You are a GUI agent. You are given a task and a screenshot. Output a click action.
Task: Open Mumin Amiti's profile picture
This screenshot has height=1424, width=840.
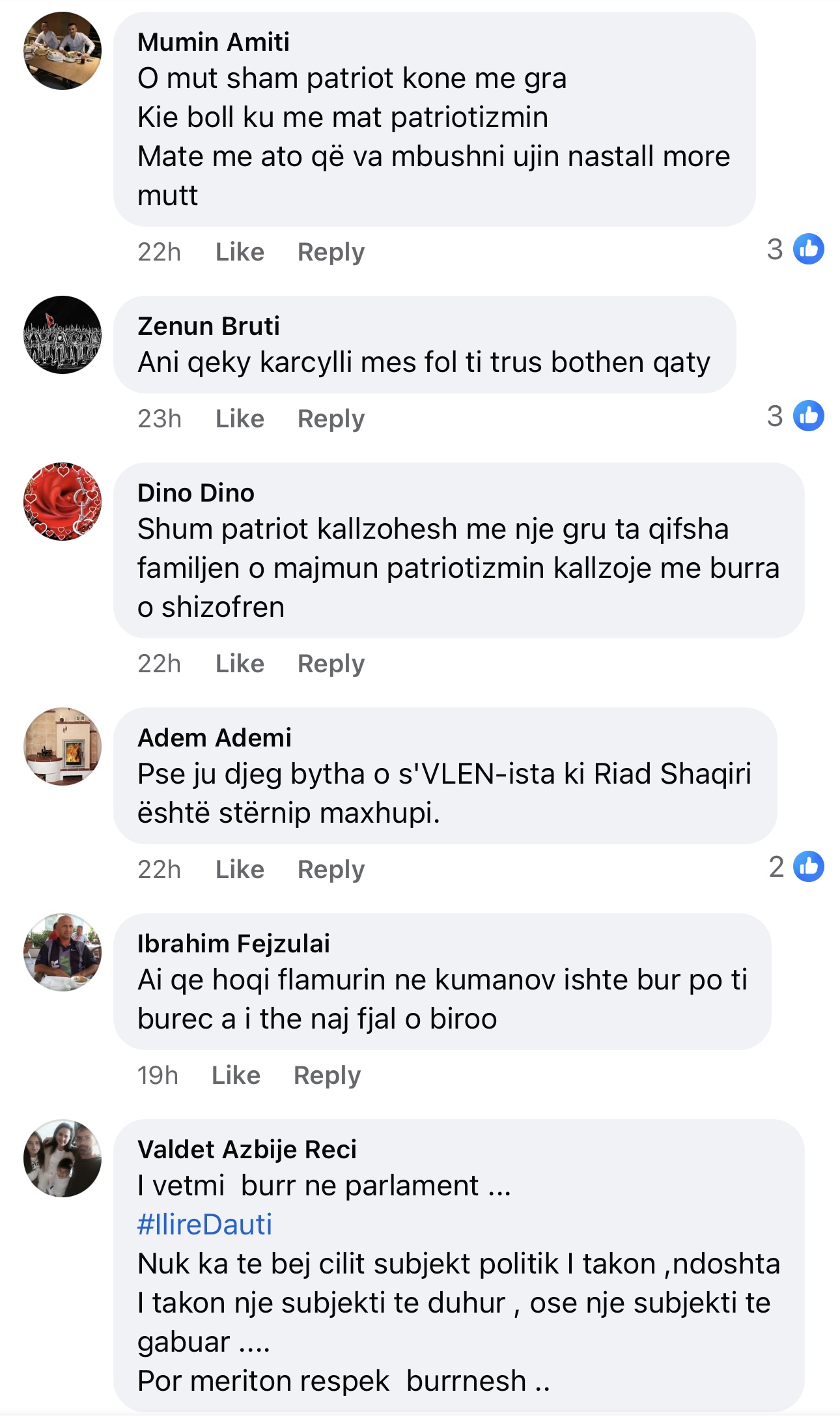point(63,51)
